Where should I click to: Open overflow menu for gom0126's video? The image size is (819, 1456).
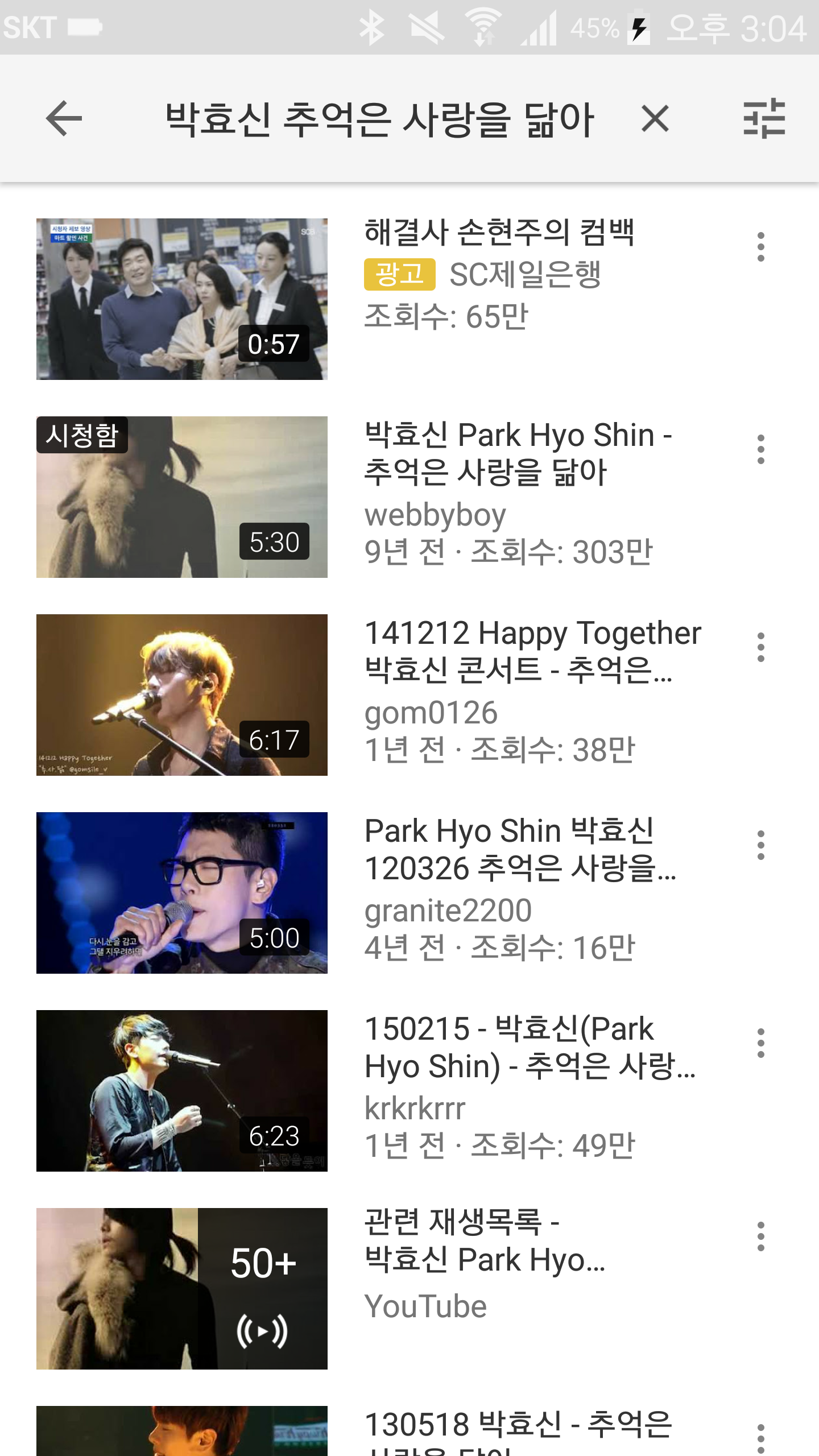(x=760, y=647)
